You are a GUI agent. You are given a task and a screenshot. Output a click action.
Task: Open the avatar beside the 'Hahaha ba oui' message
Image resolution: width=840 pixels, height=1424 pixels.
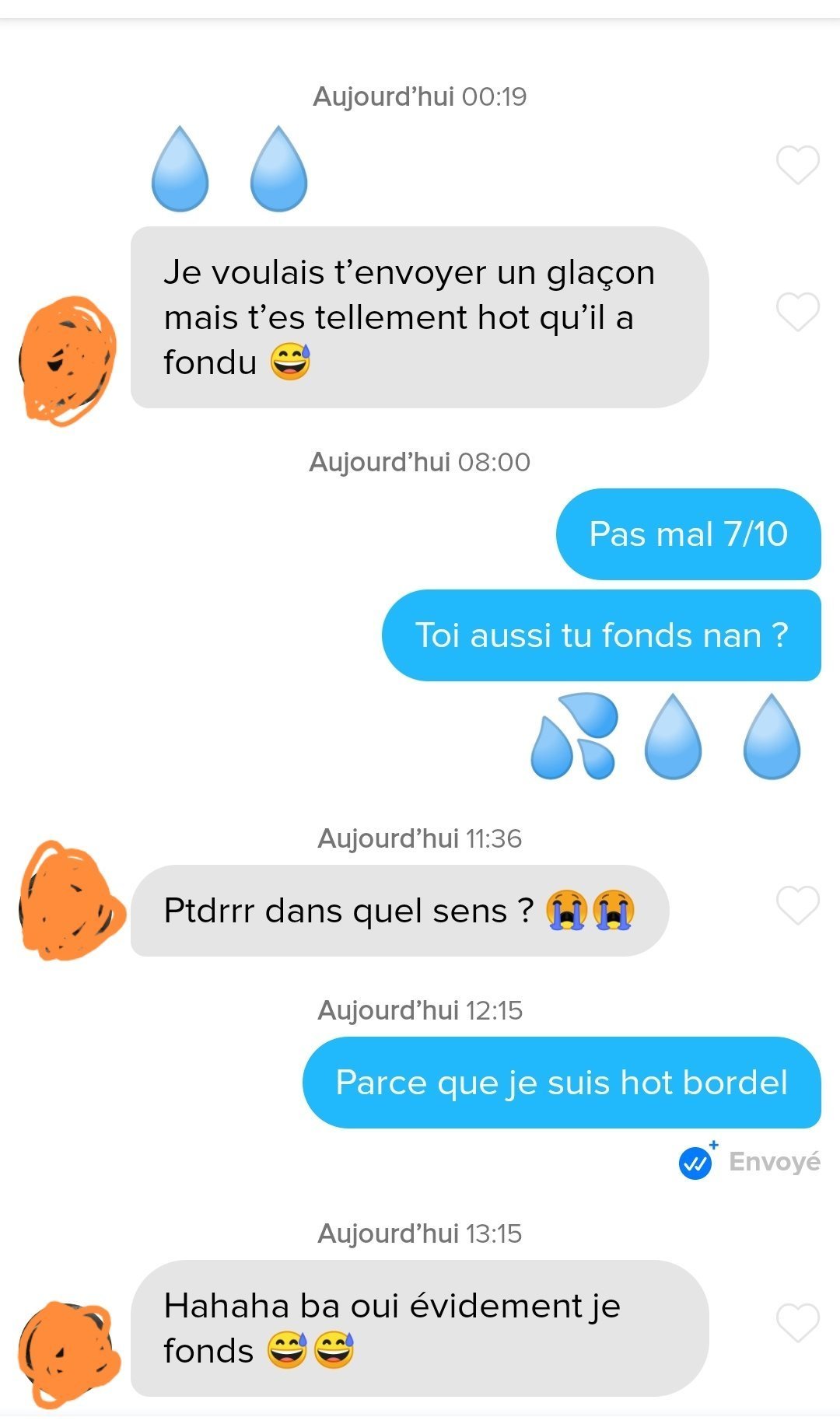click(68, 1352)
